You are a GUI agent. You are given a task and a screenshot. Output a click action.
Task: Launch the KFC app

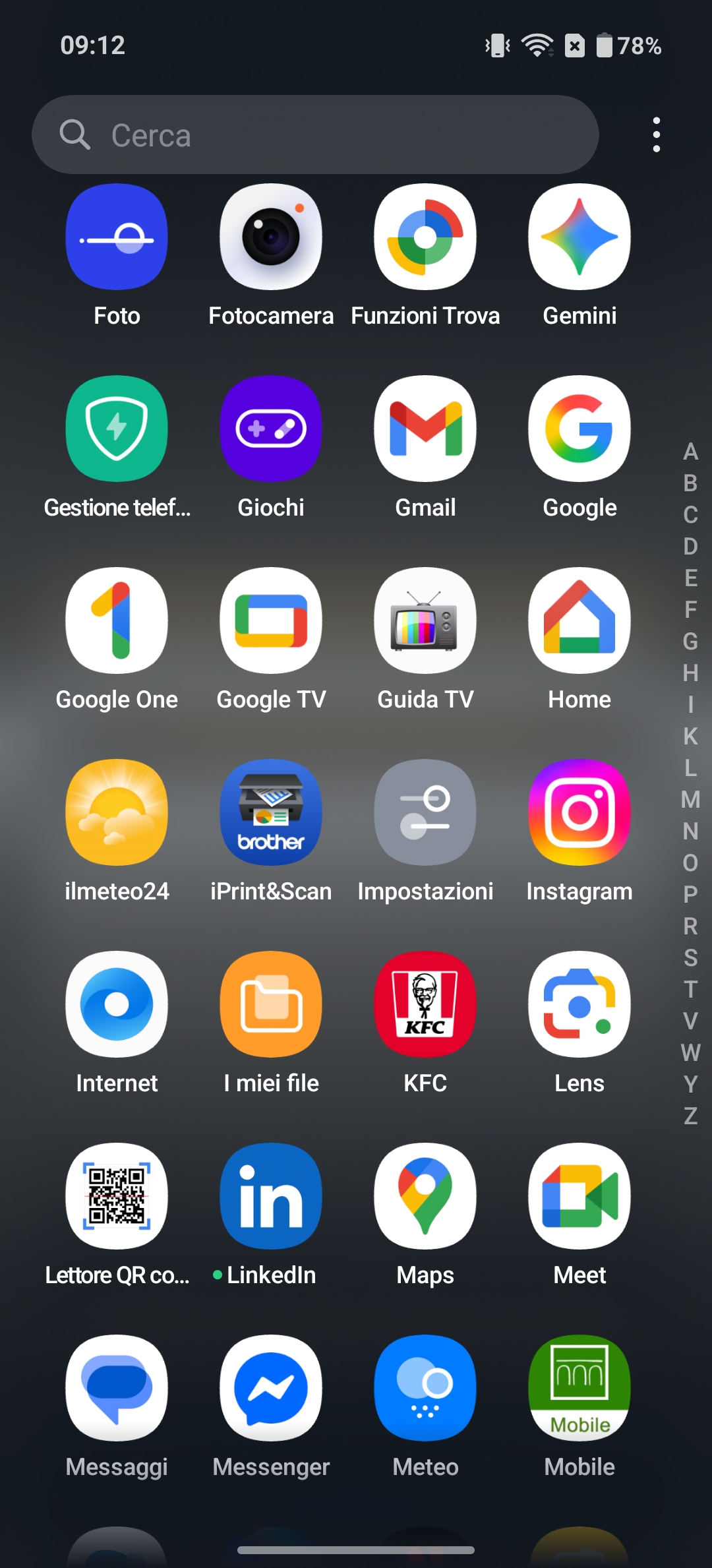(425, 1004)
